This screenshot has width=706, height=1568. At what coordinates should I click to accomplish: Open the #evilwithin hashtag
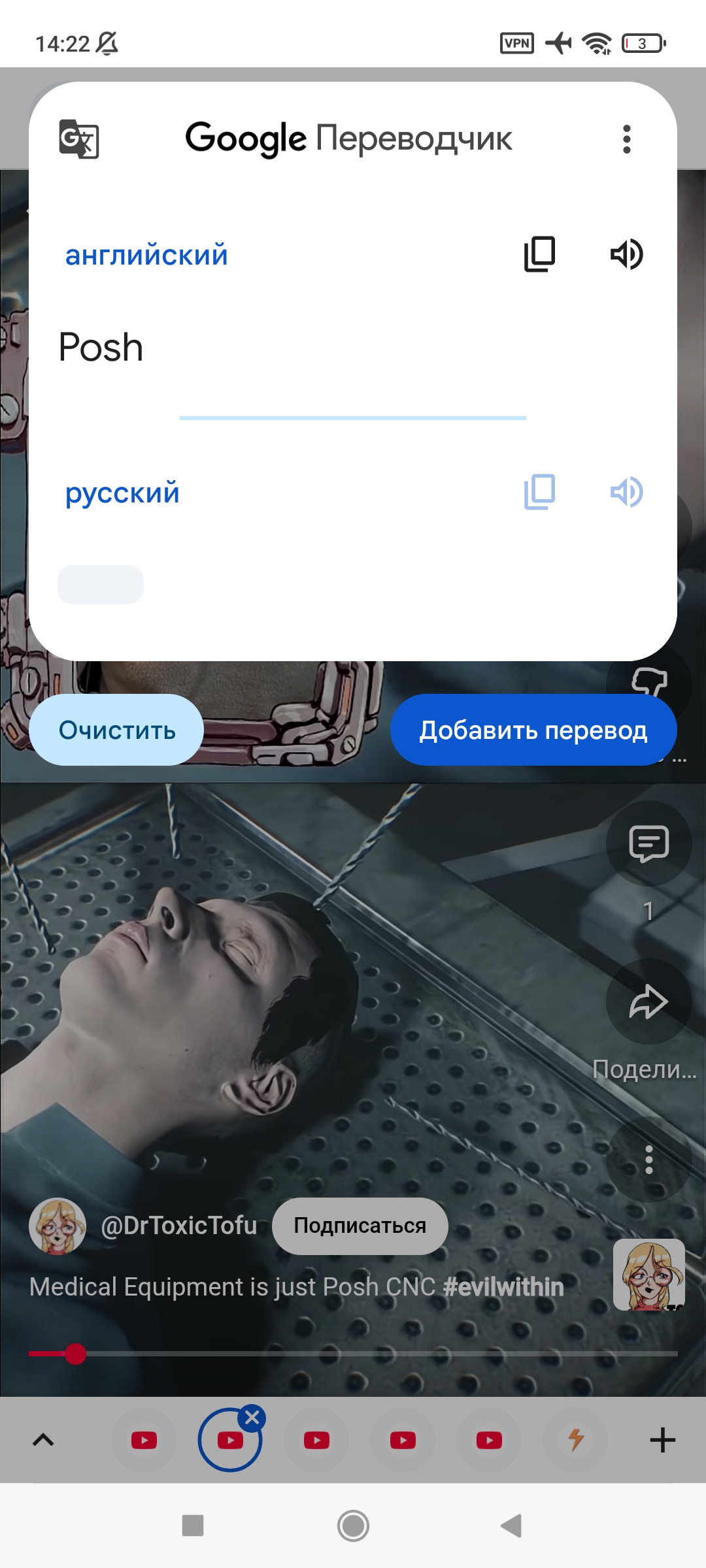503,1287
